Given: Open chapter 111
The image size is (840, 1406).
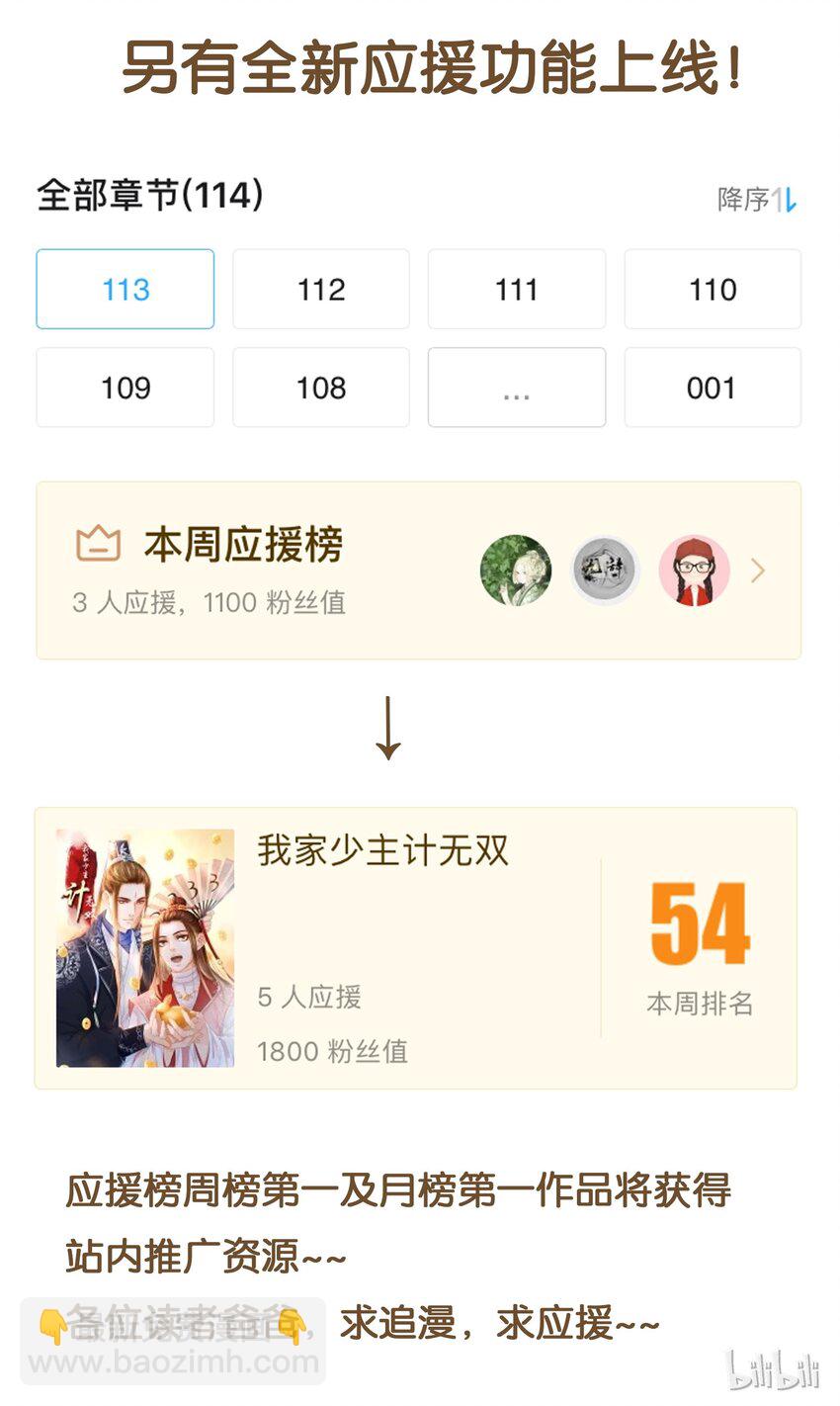Looking at the screenshot, I should coord(517,289).
